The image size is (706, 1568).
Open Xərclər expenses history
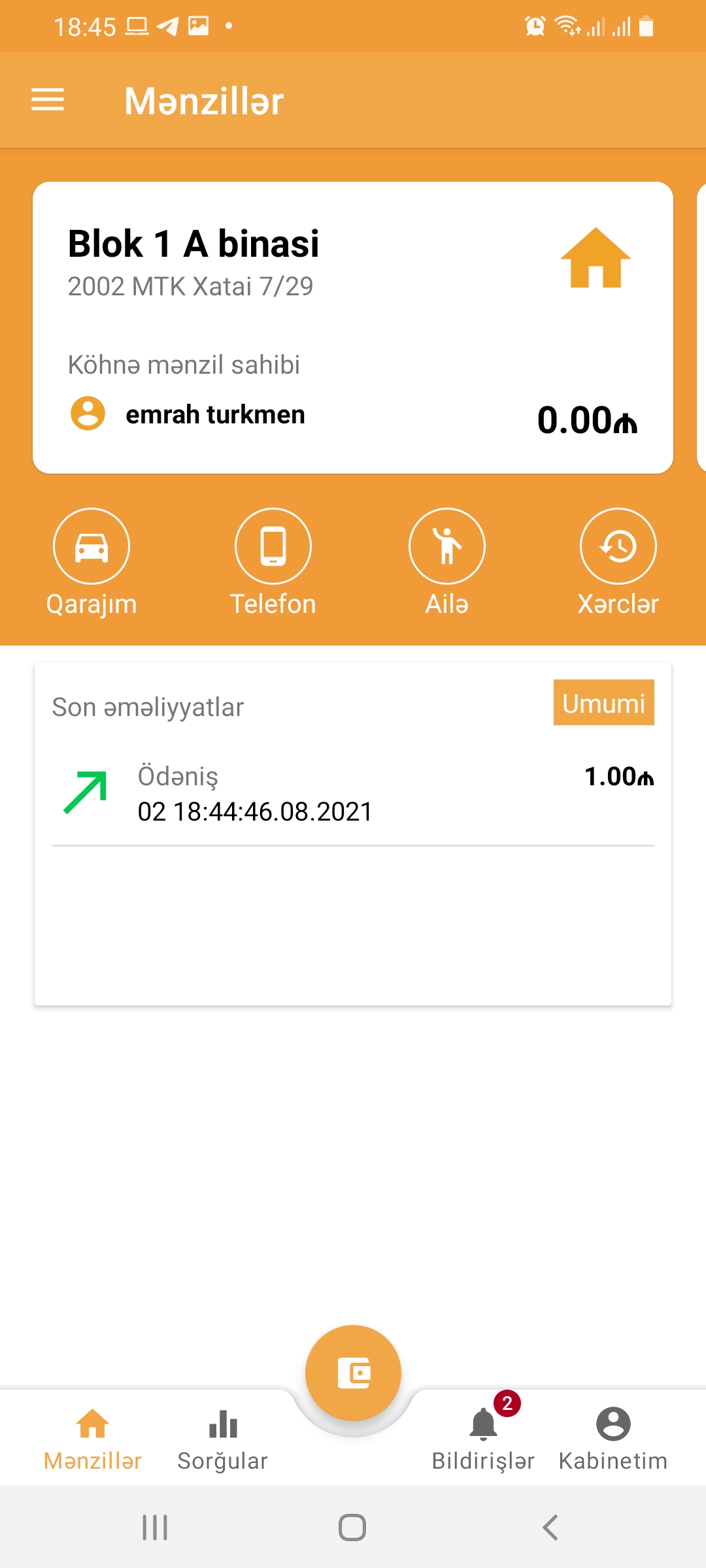coord(618,546)
